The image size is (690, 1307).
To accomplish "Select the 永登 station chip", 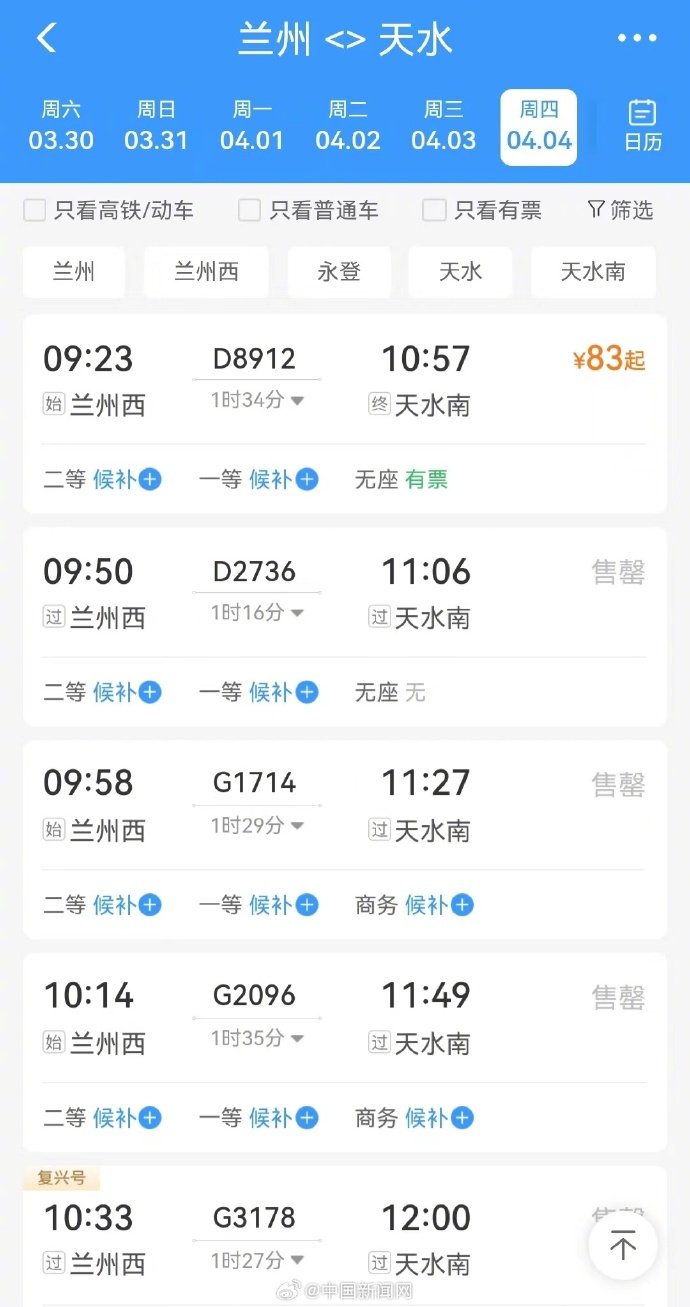I will (x=339, y=272).
